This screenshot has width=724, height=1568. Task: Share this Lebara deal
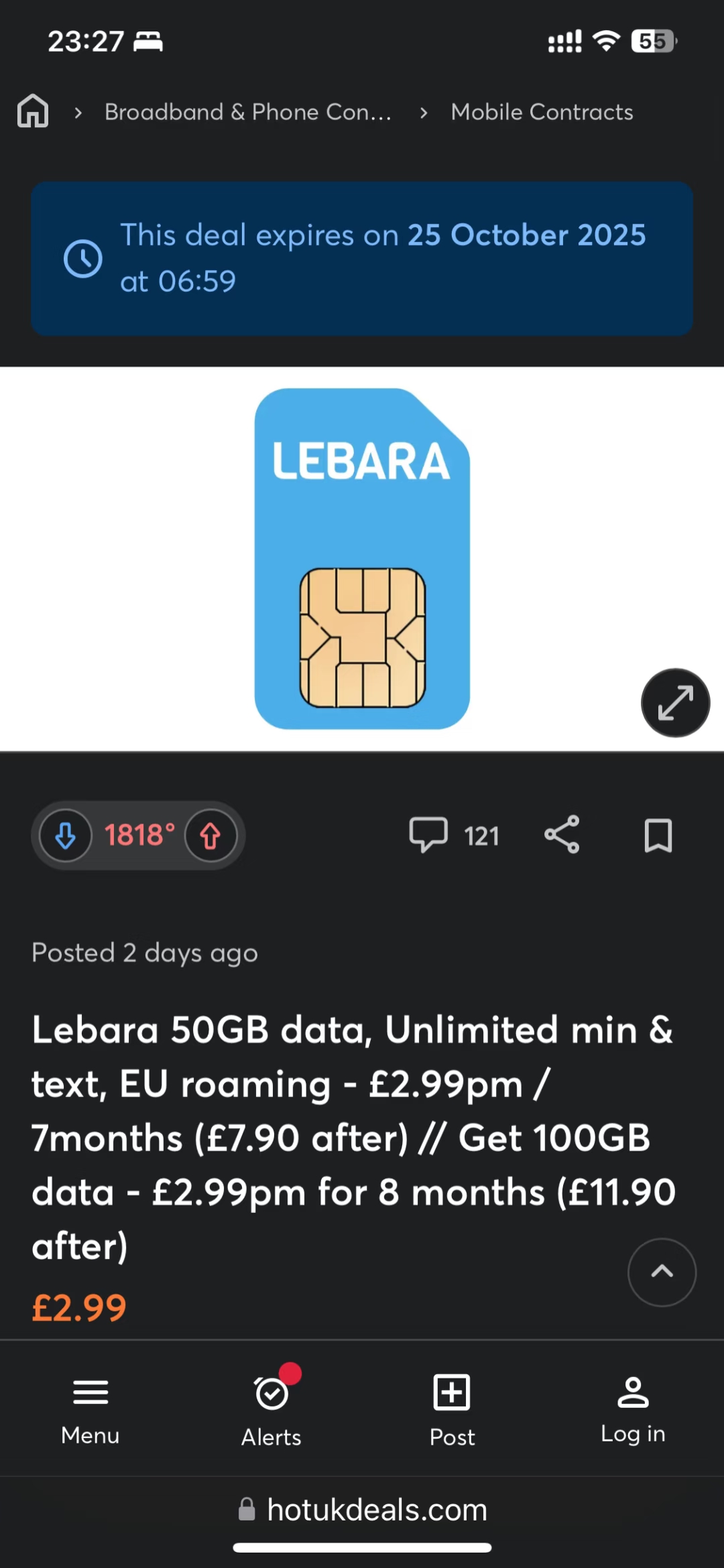[x=562, y=834]
